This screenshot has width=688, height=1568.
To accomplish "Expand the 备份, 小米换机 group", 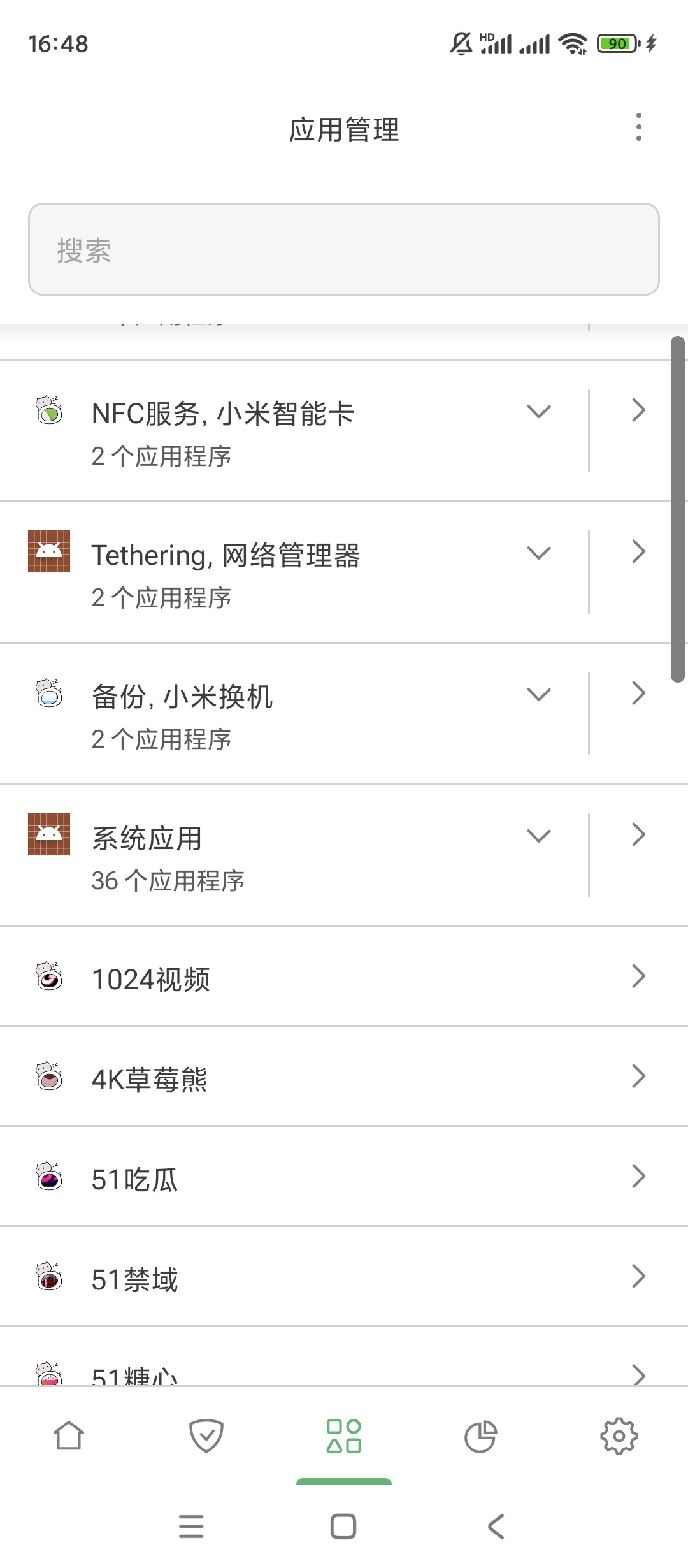I will click(539, 695).
